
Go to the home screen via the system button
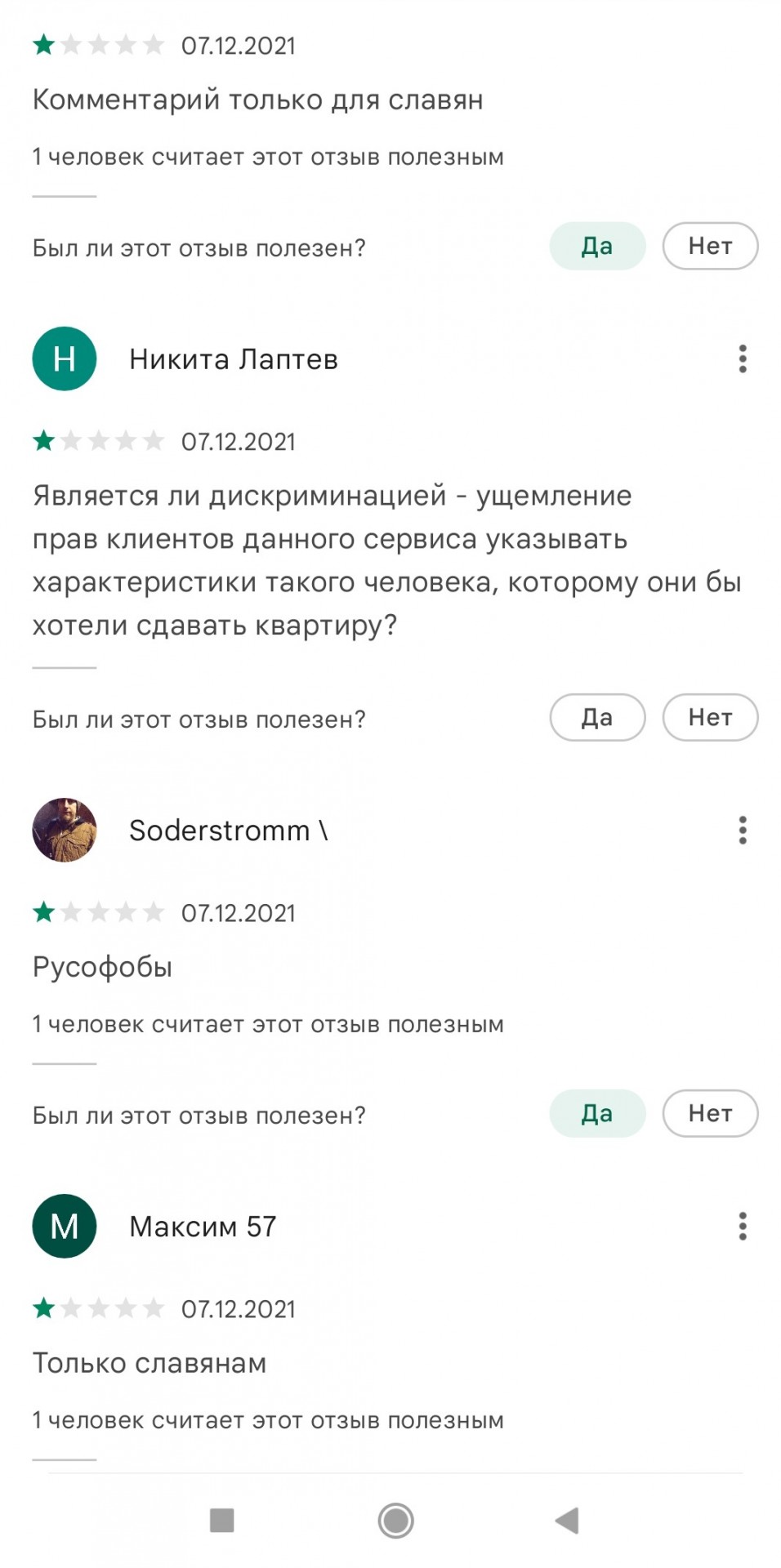click(x=395, y=1521)
